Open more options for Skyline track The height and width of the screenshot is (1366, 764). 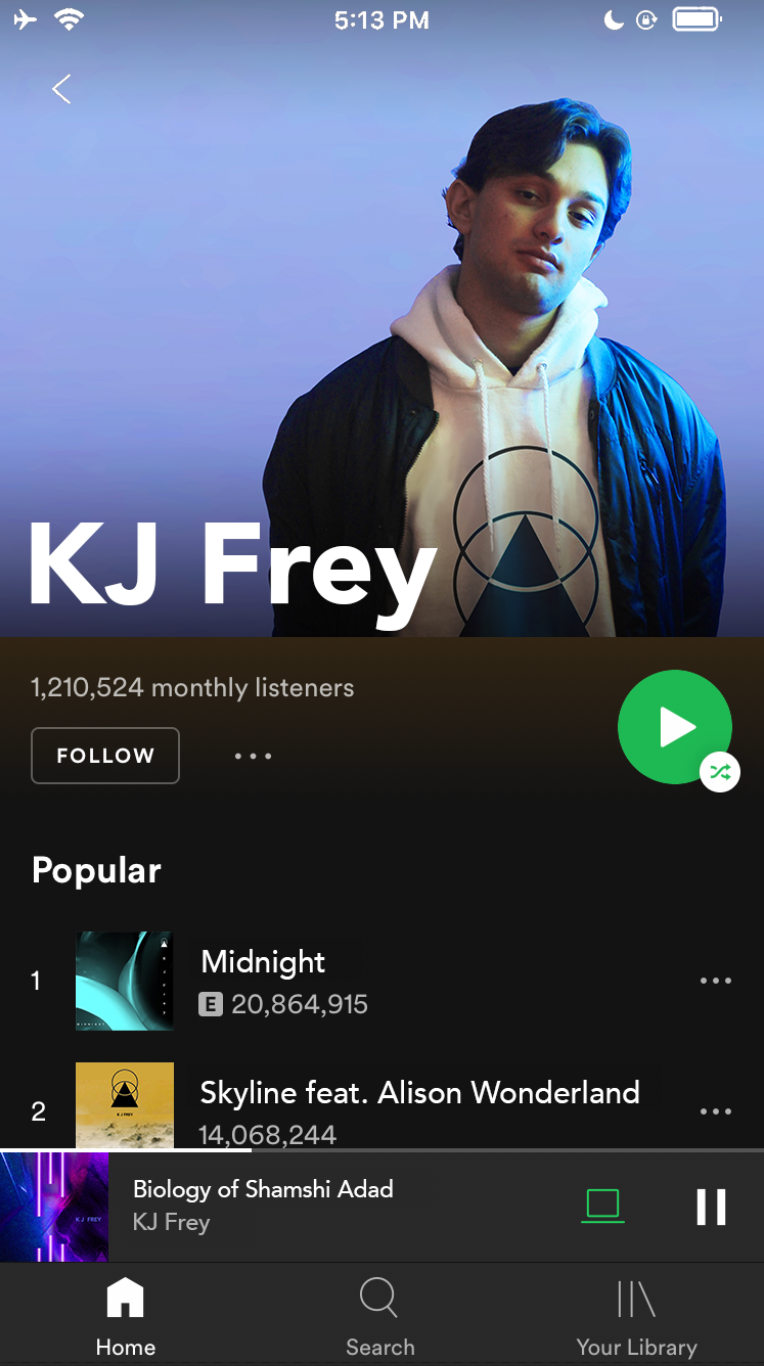(716, 1111)
